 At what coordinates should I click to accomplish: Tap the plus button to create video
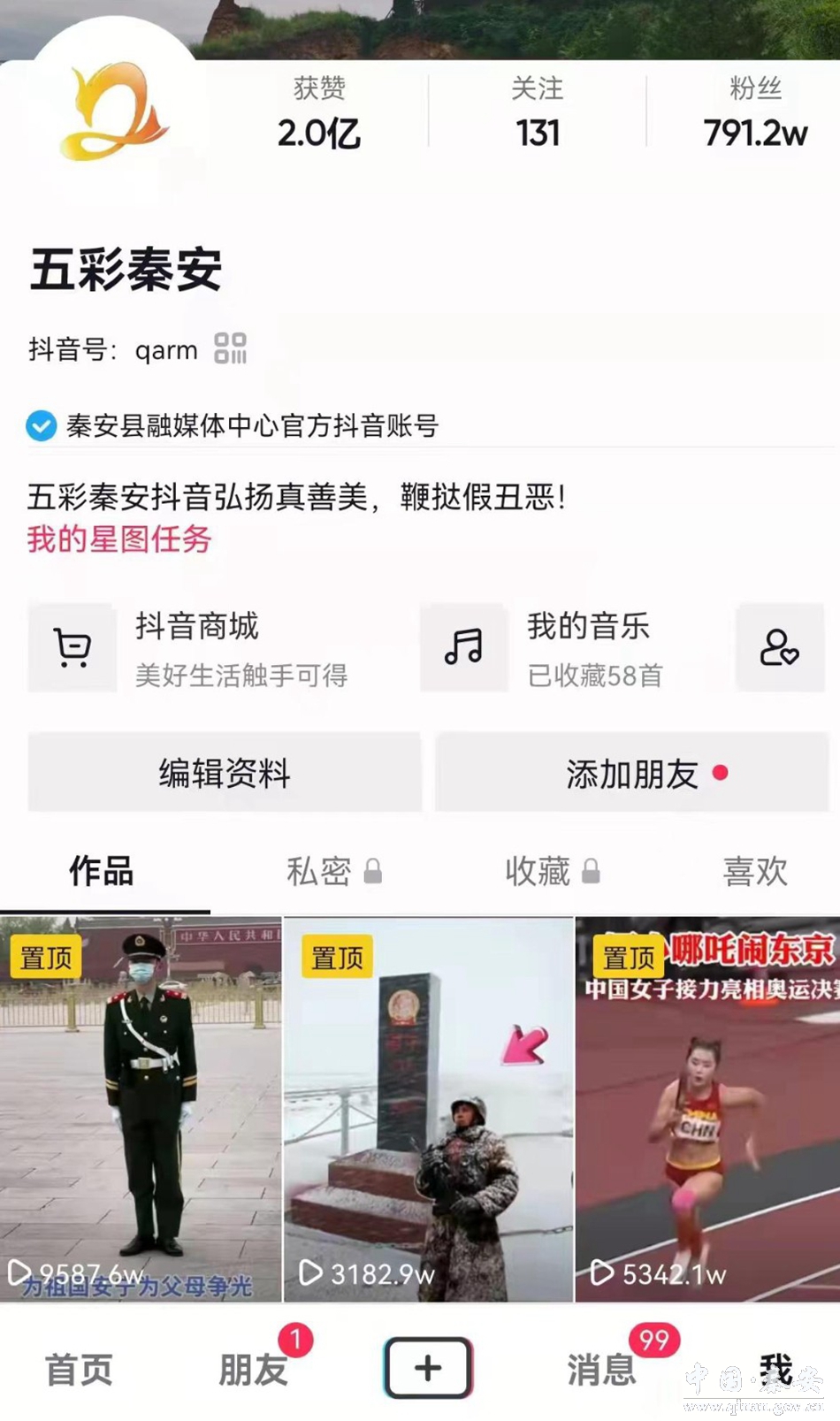point(428,1368)
